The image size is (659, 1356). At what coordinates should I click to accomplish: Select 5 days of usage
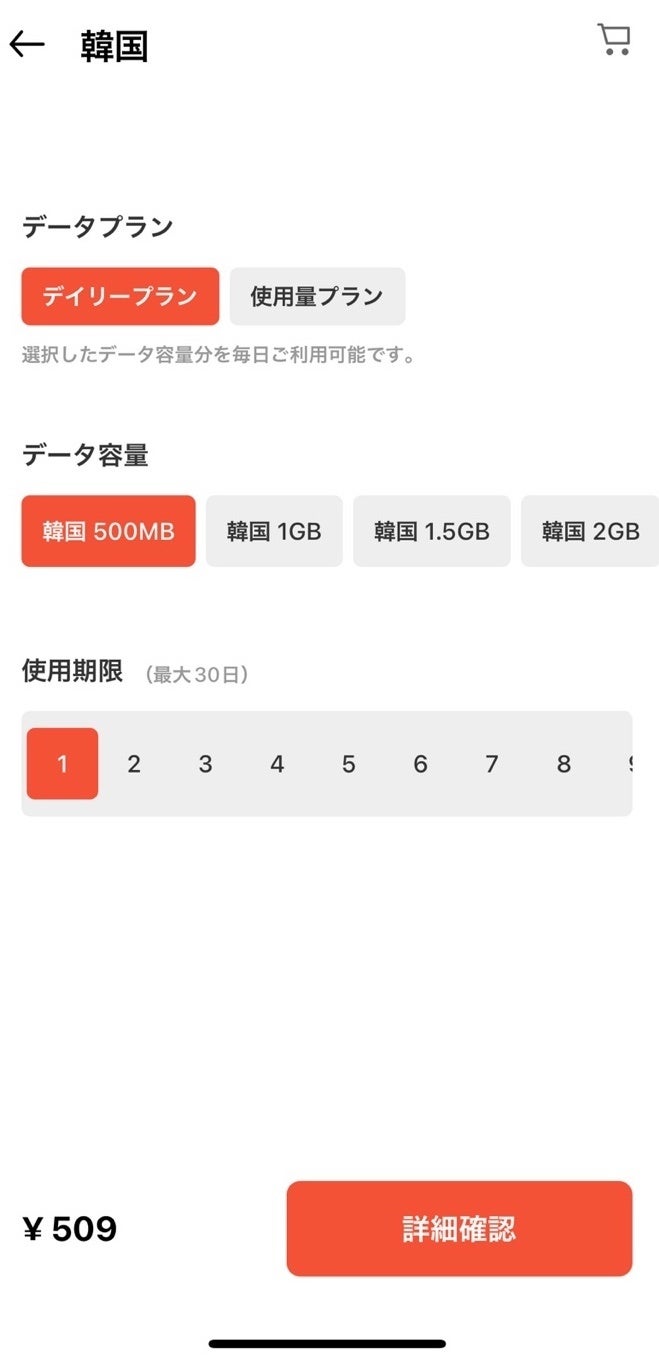[x=348, y=764]
